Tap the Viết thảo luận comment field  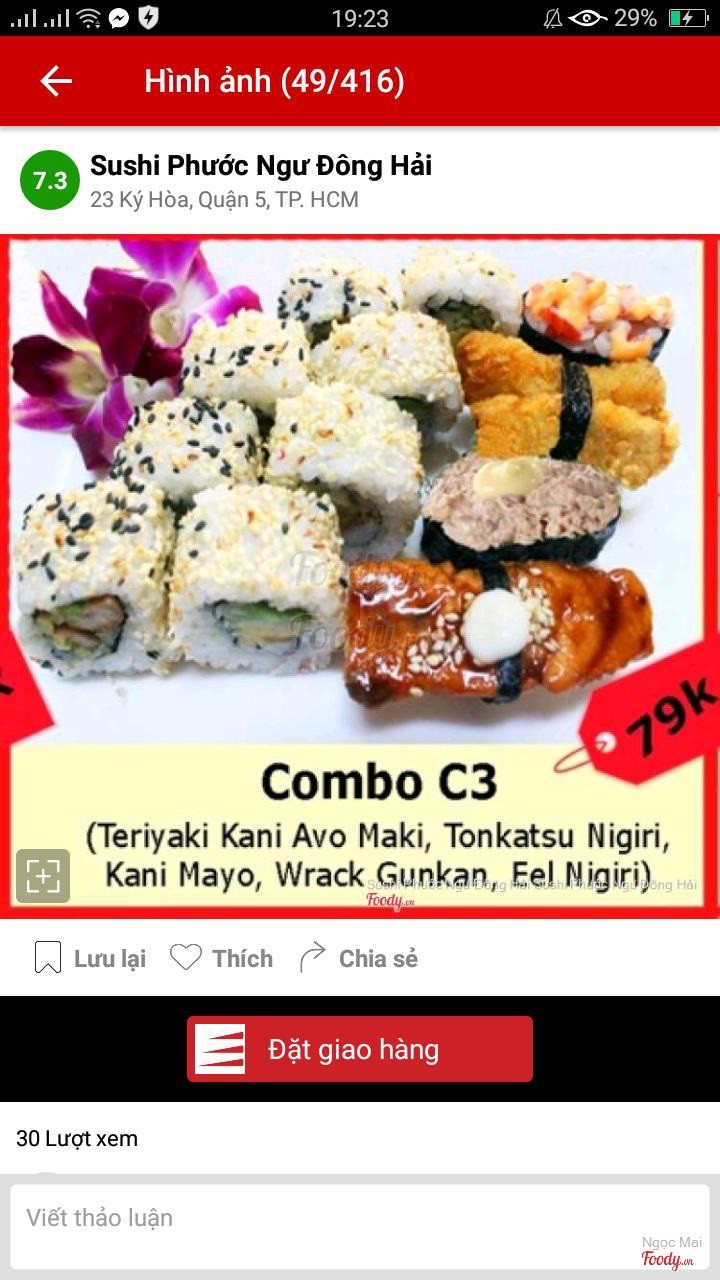330,1218
